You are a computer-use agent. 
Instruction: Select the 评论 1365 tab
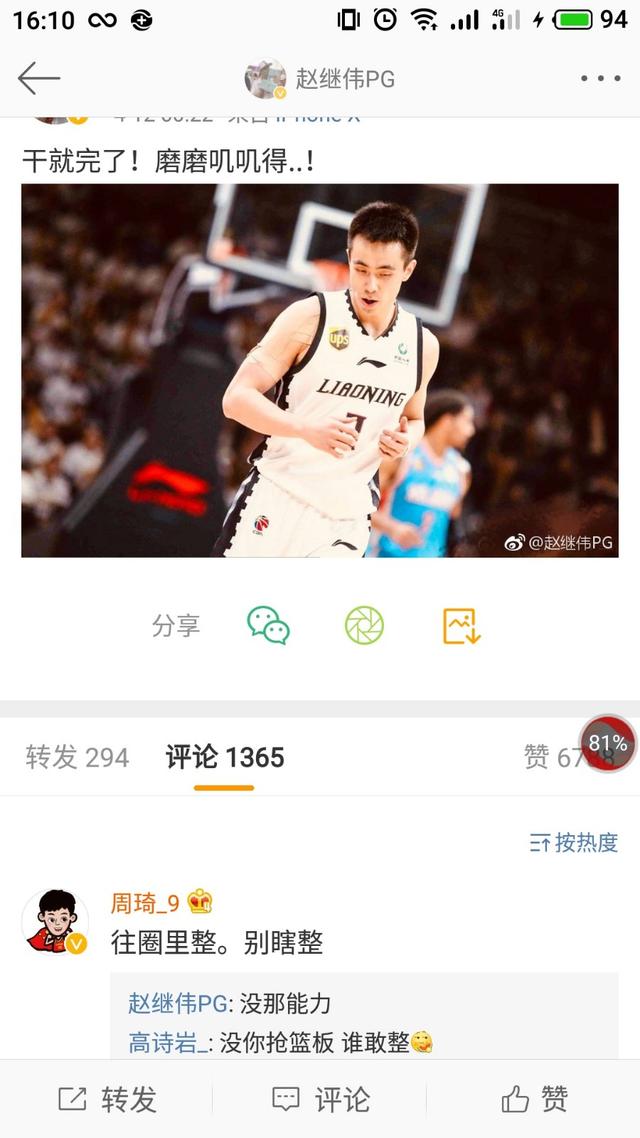(225, 758)
